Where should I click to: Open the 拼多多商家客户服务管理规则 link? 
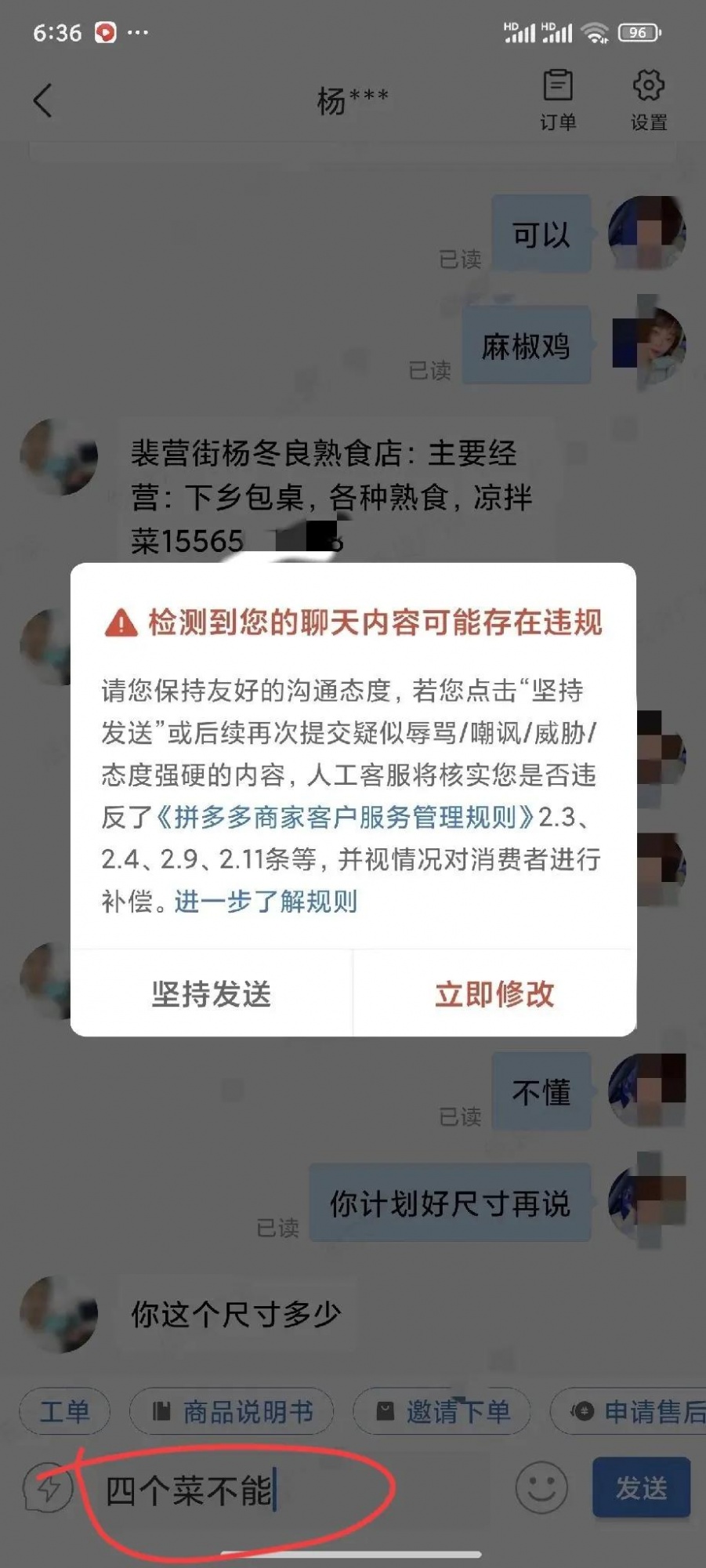[345, 817]
